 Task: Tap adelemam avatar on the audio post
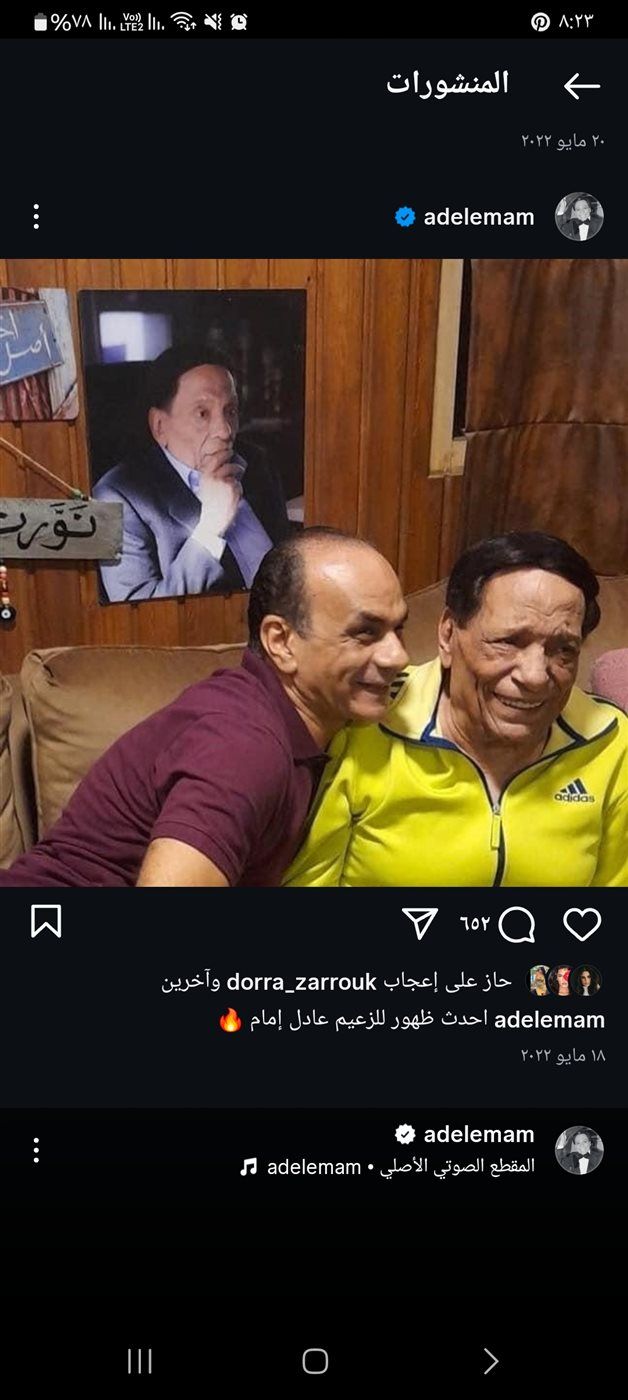579,1150
